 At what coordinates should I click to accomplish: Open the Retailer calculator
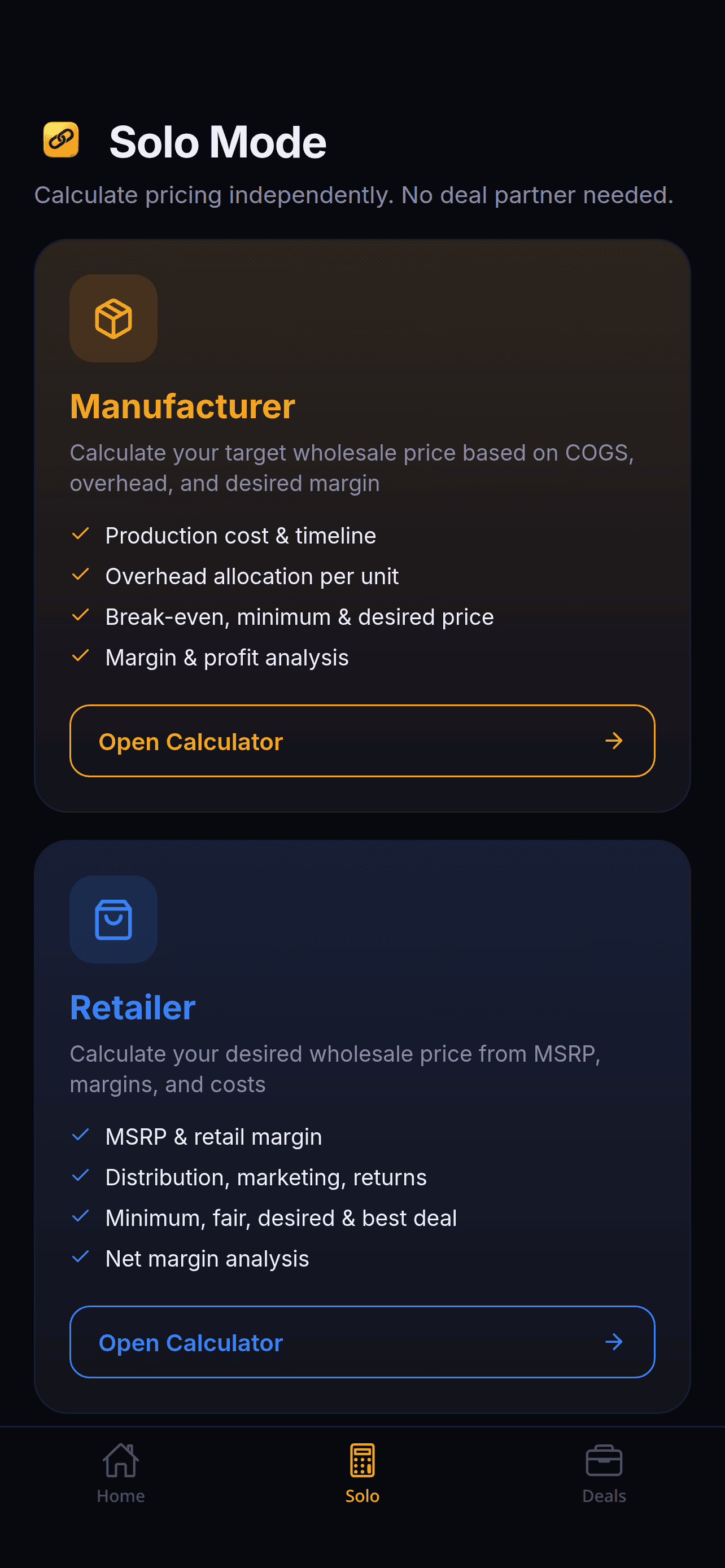pos(362,1342)
